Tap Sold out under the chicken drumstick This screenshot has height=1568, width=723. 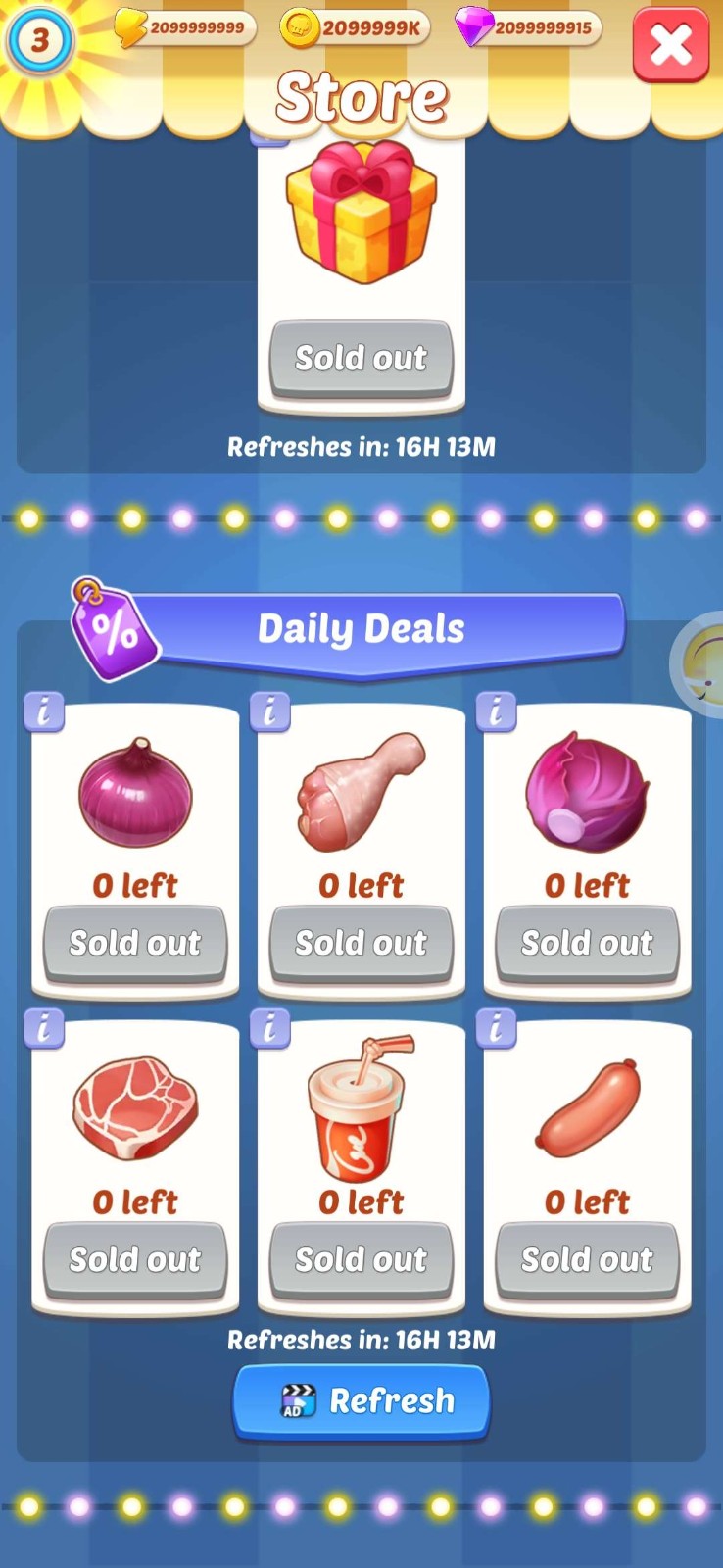pyautogui.click(x=361, y=943)
